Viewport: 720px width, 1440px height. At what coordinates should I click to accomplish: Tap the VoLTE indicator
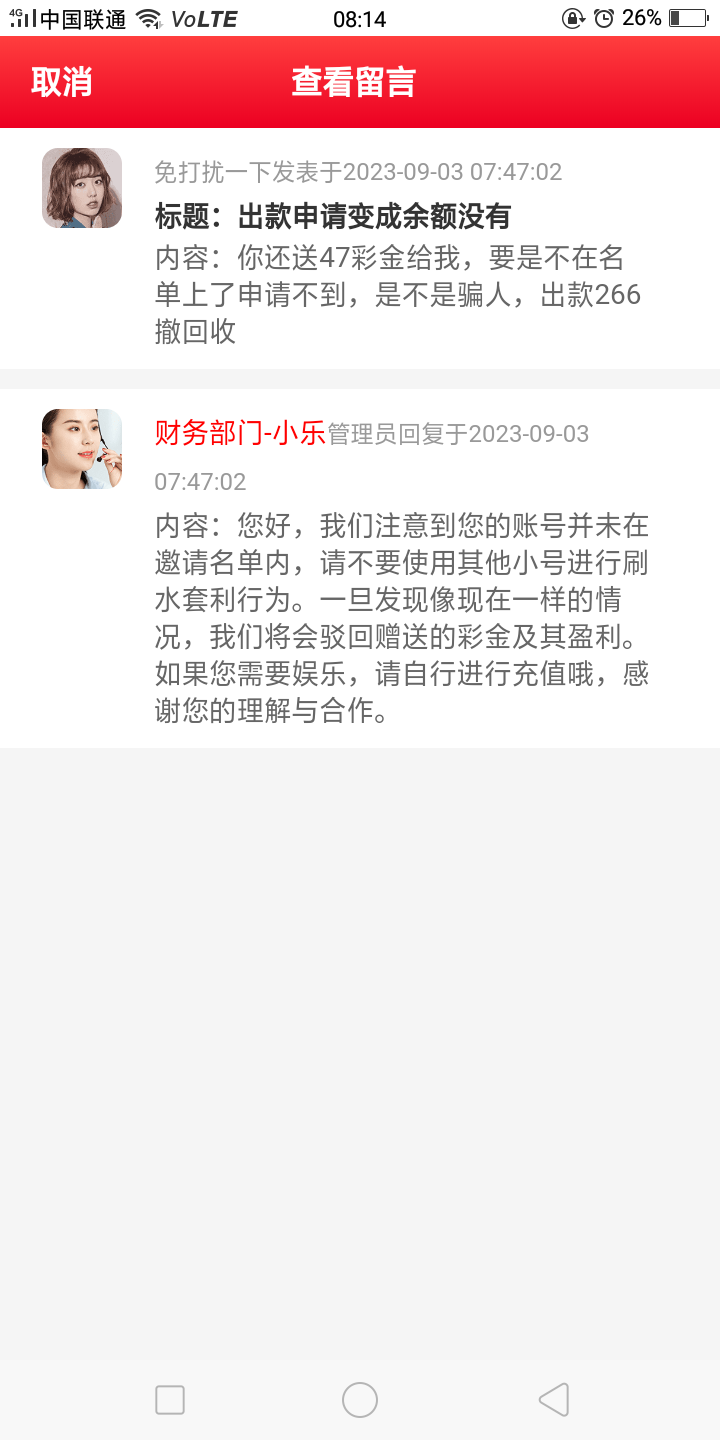[x=203, y=17]
